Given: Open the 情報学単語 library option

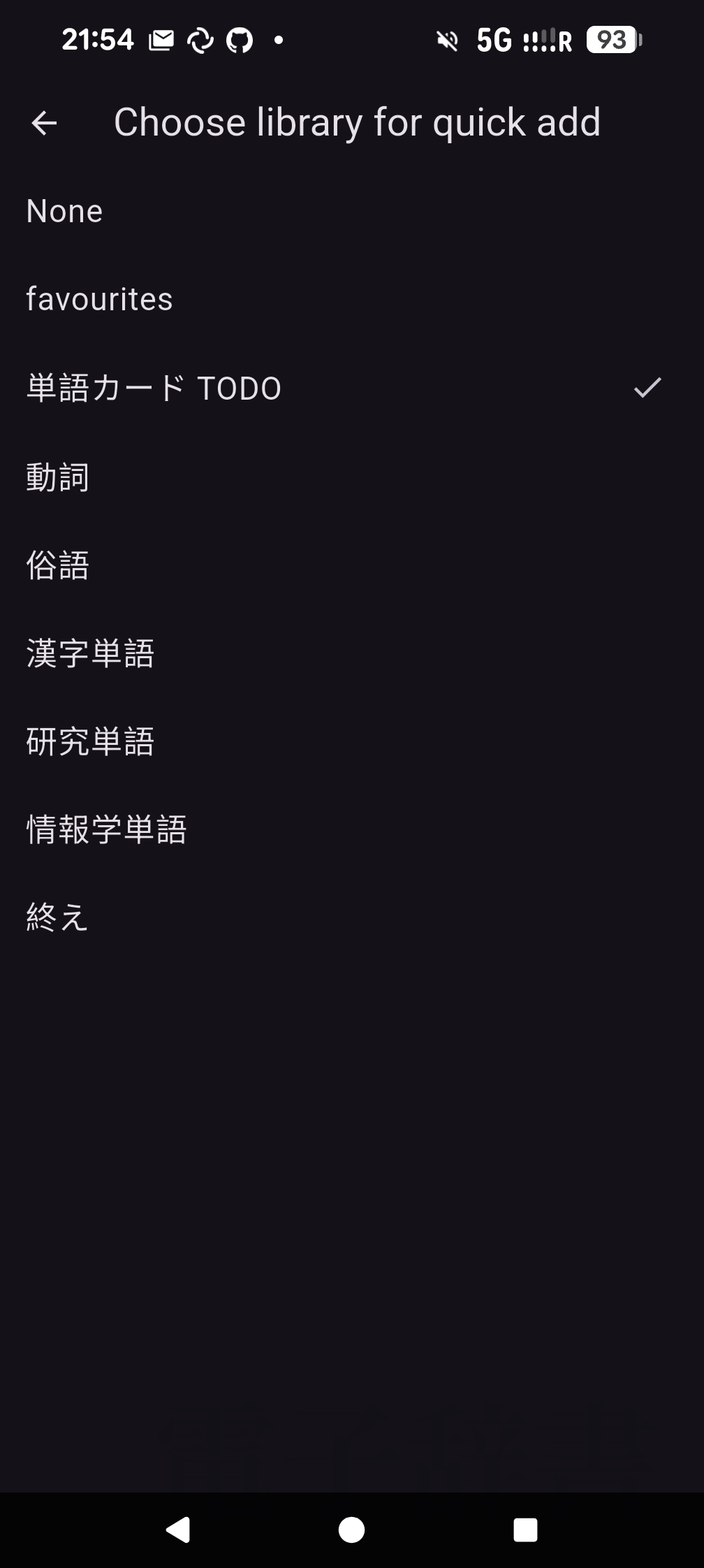Looking at the screenshot, I should tap(105, 830).
